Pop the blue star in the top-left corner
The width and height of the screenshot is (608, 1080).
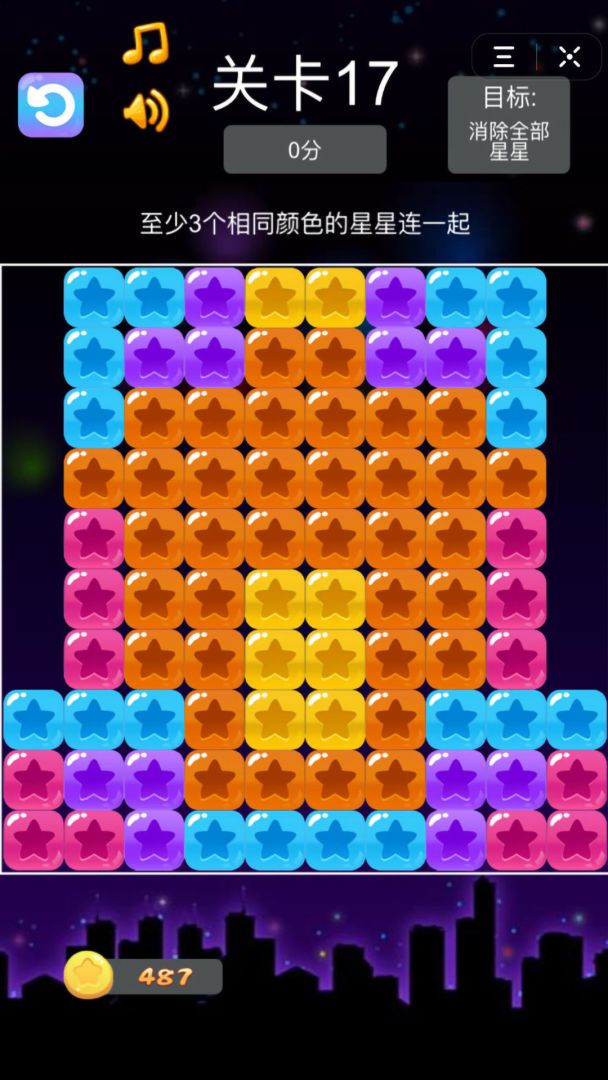point(94,297)
